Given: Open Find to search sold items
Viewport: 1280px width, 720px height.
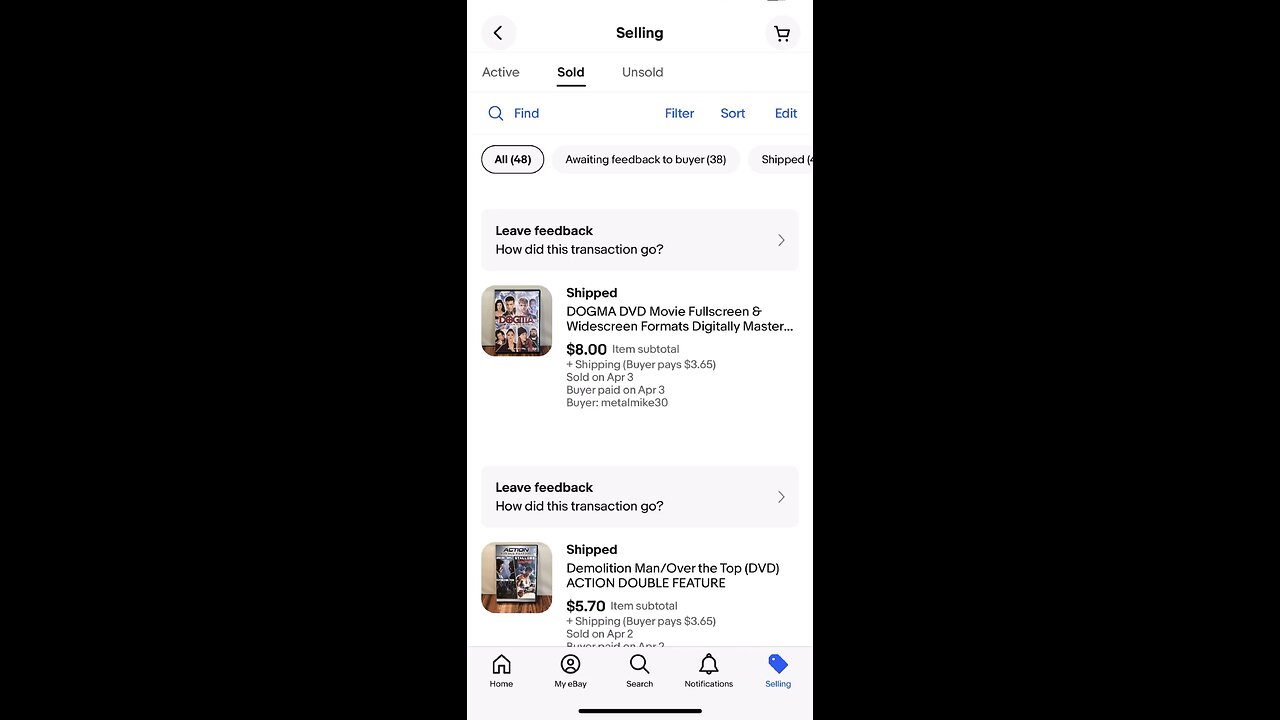Looking at the screenshot, I should pyautogui.click(x=514, y=113).
